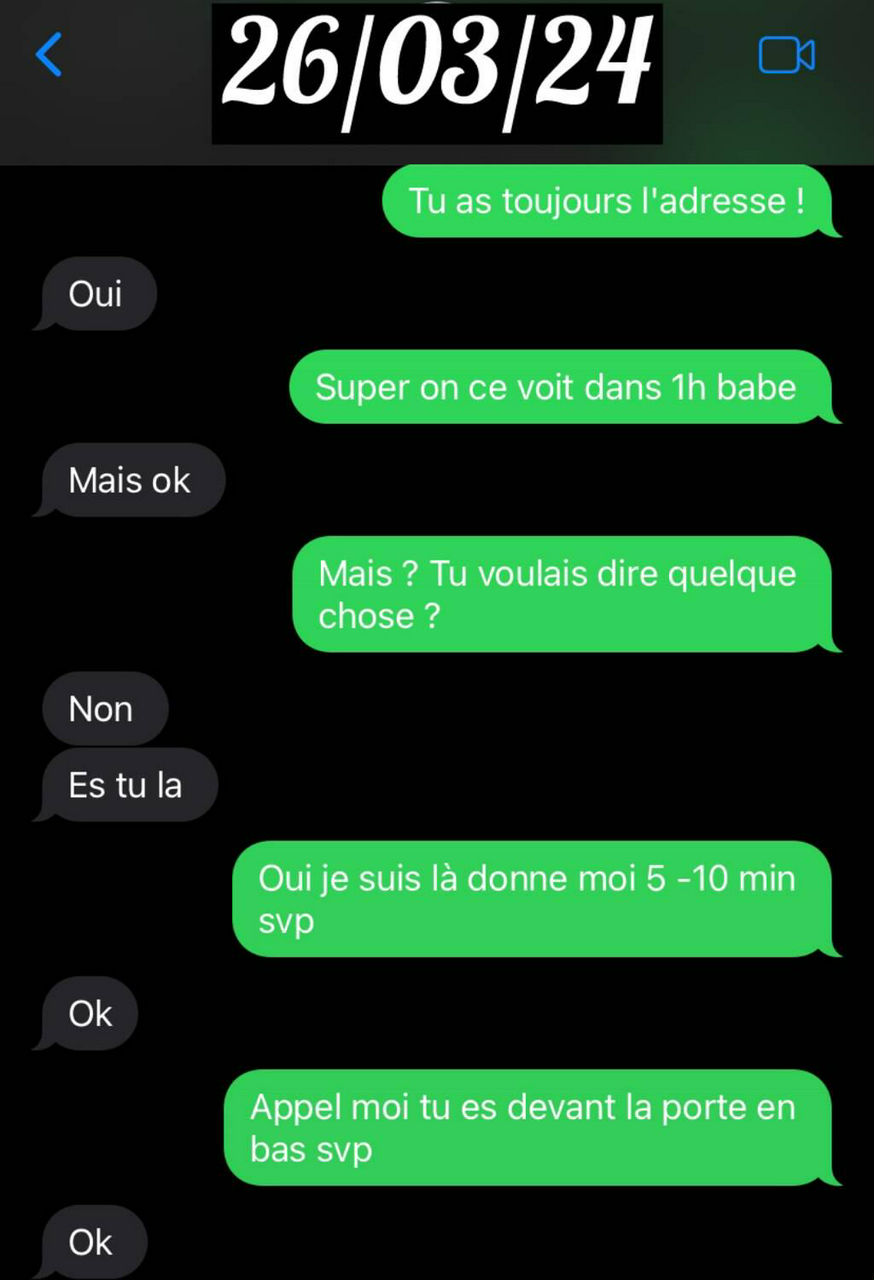This screenshot has height=1280, width=874.
Task: Start a FaceTime video call
Action: [786, 55]
